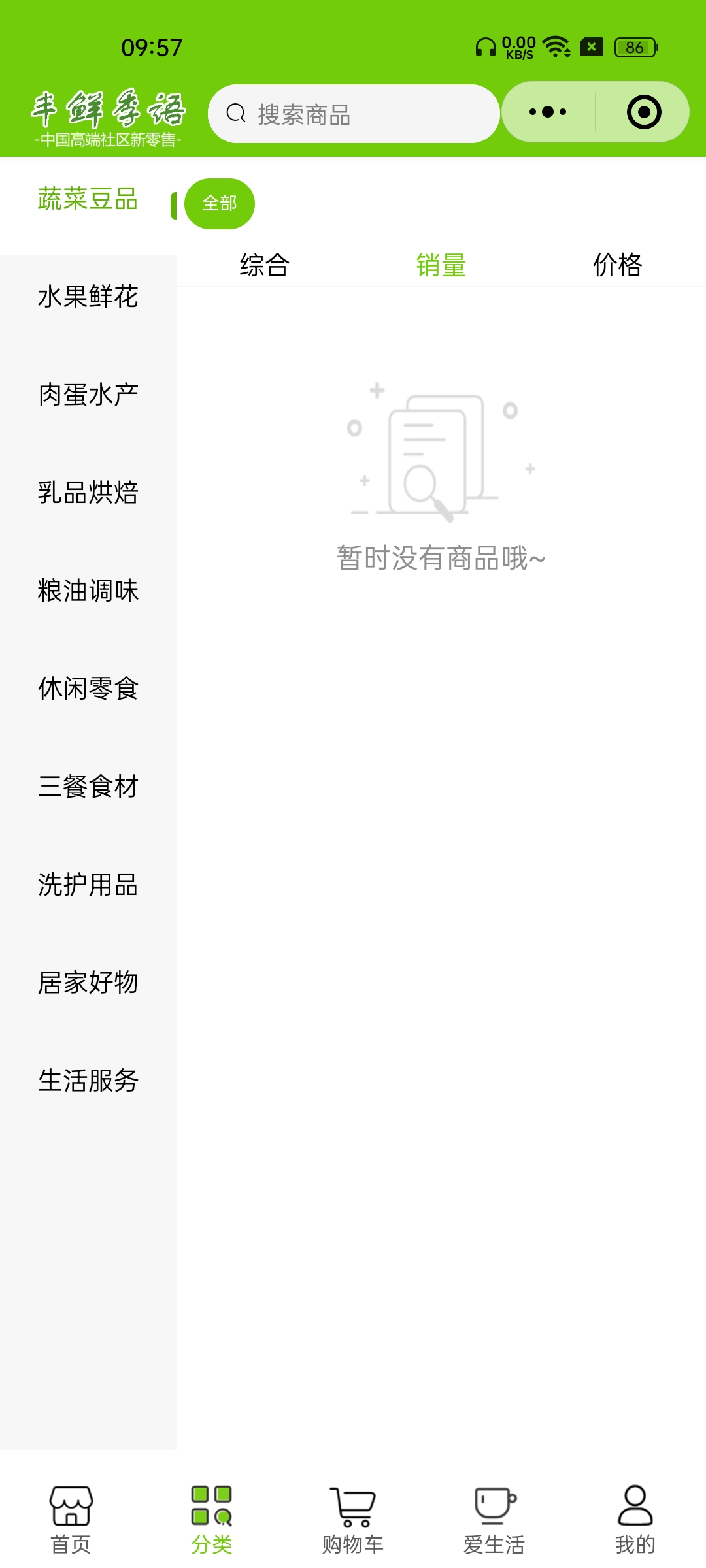View the 休闲零食 category
The height and width of the screenshot is (1568, 706).
click(88, 689)
